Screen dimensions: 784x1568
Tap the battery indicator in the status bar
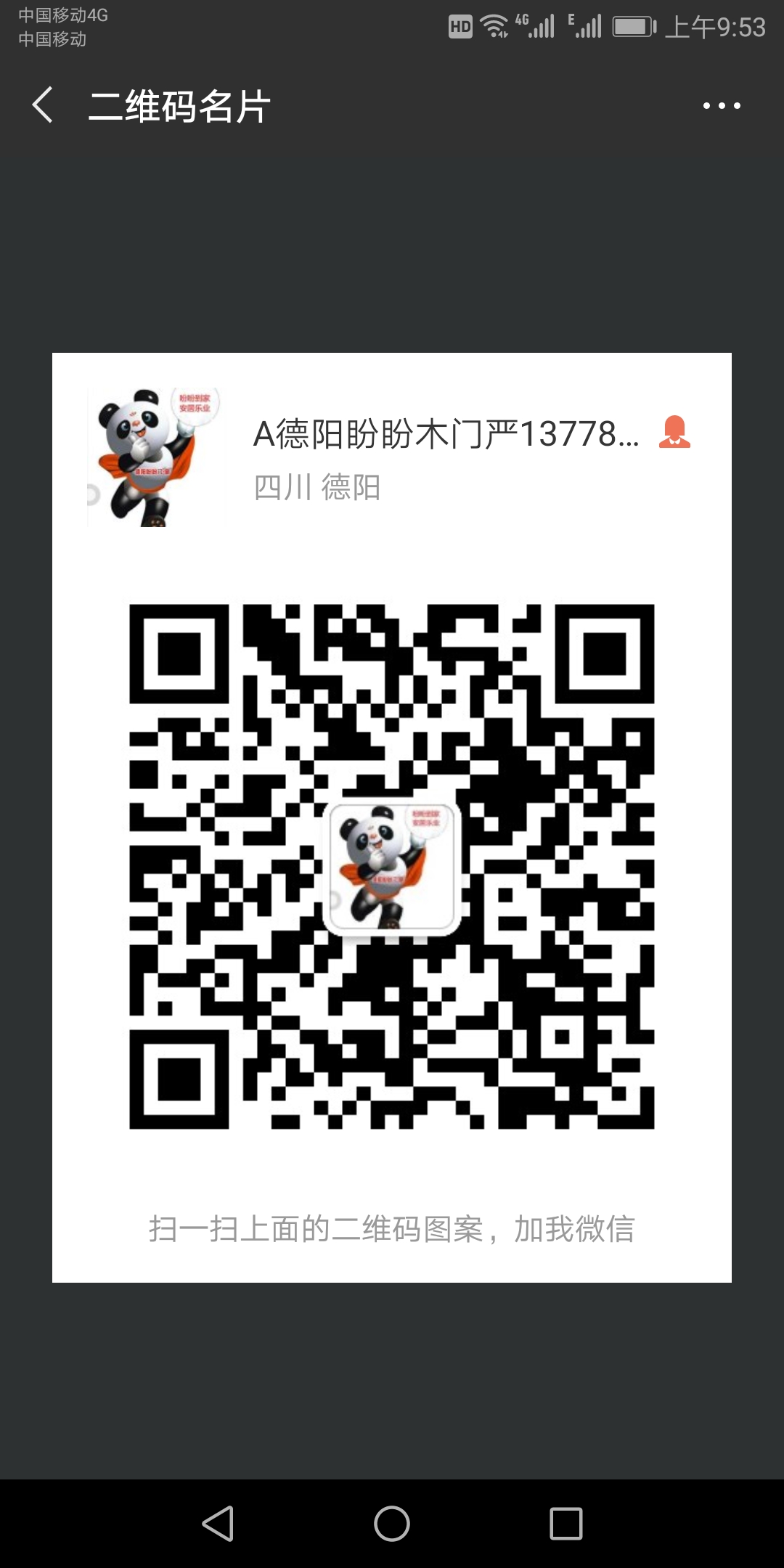[x=630, y=25]
